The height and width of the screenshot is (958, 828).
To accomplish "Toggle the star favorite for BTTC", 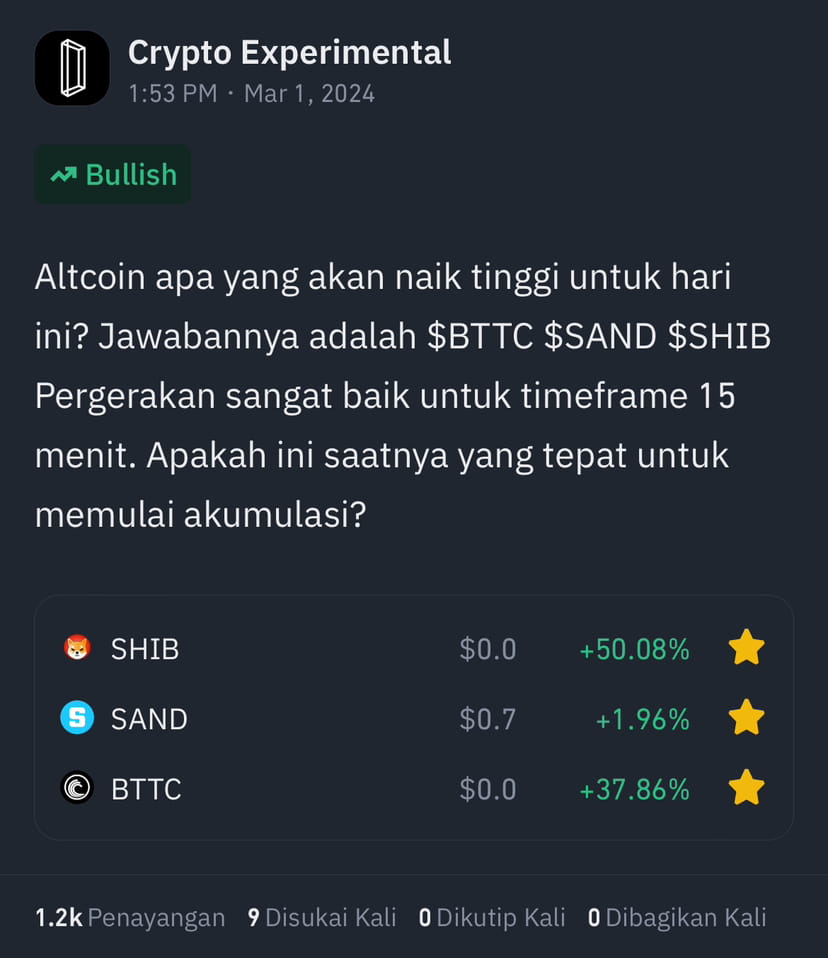I will 746,788.
